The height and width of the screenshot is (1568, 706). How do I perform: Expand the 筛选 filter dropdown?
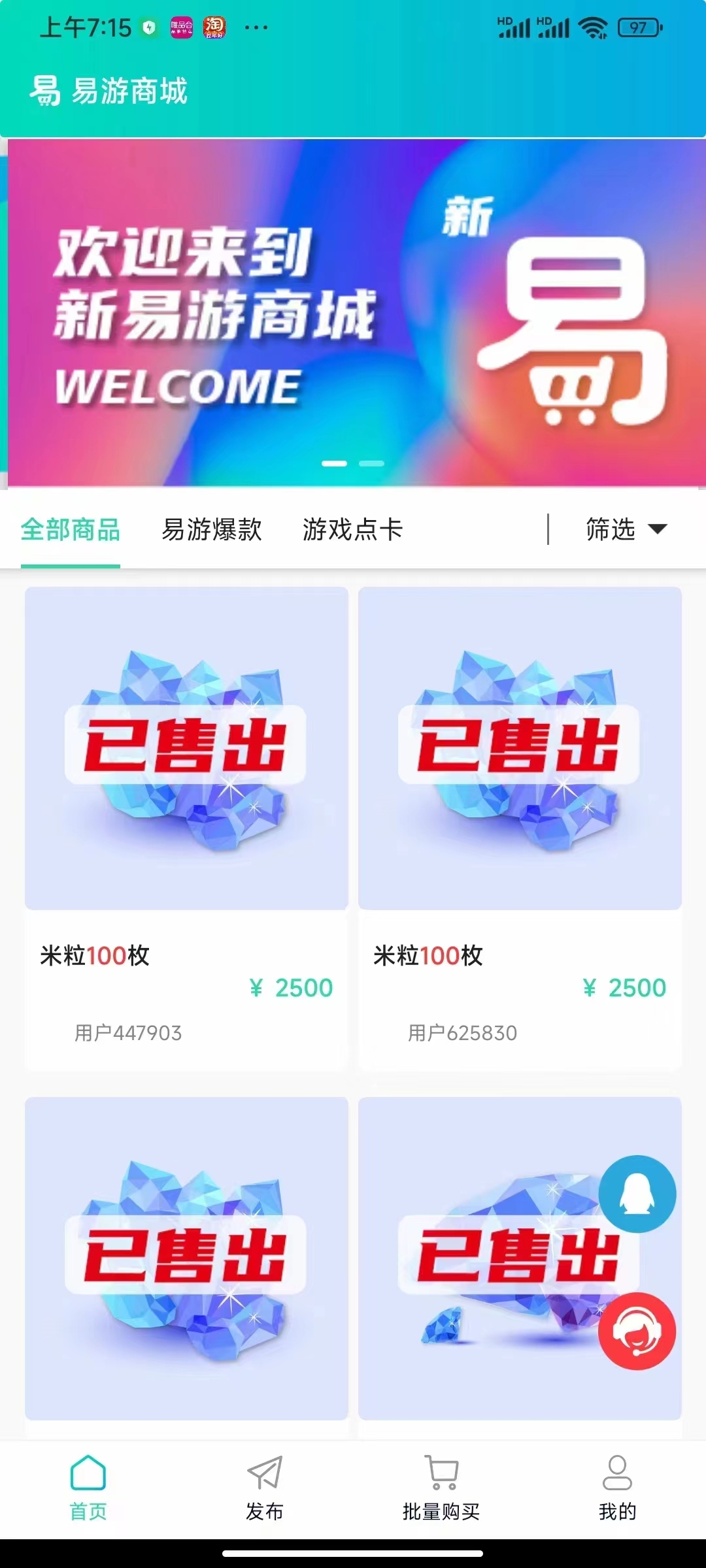(624, 531)
